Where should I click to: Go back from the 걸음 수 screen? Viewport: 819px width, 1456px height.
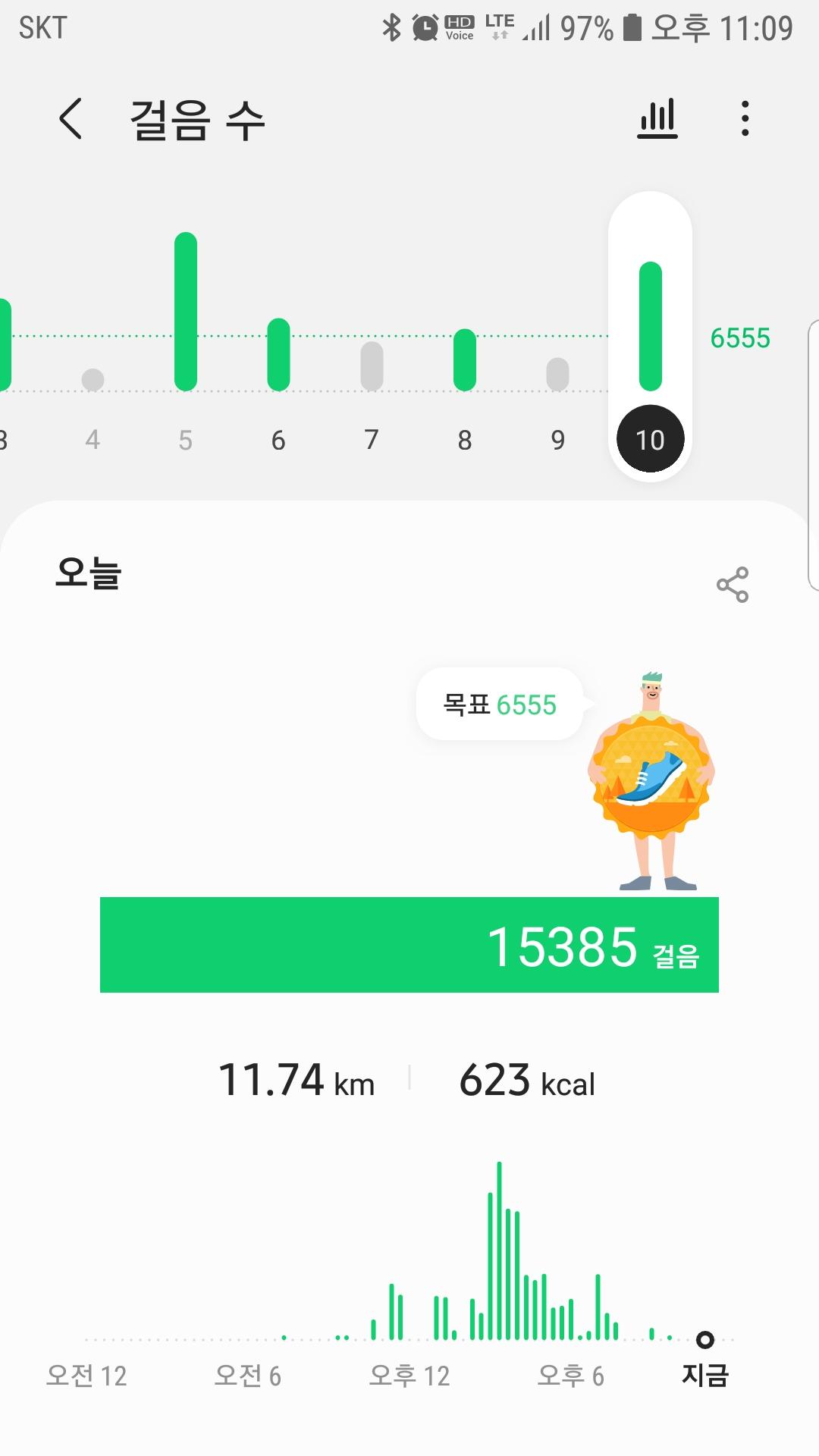[71, 119]
